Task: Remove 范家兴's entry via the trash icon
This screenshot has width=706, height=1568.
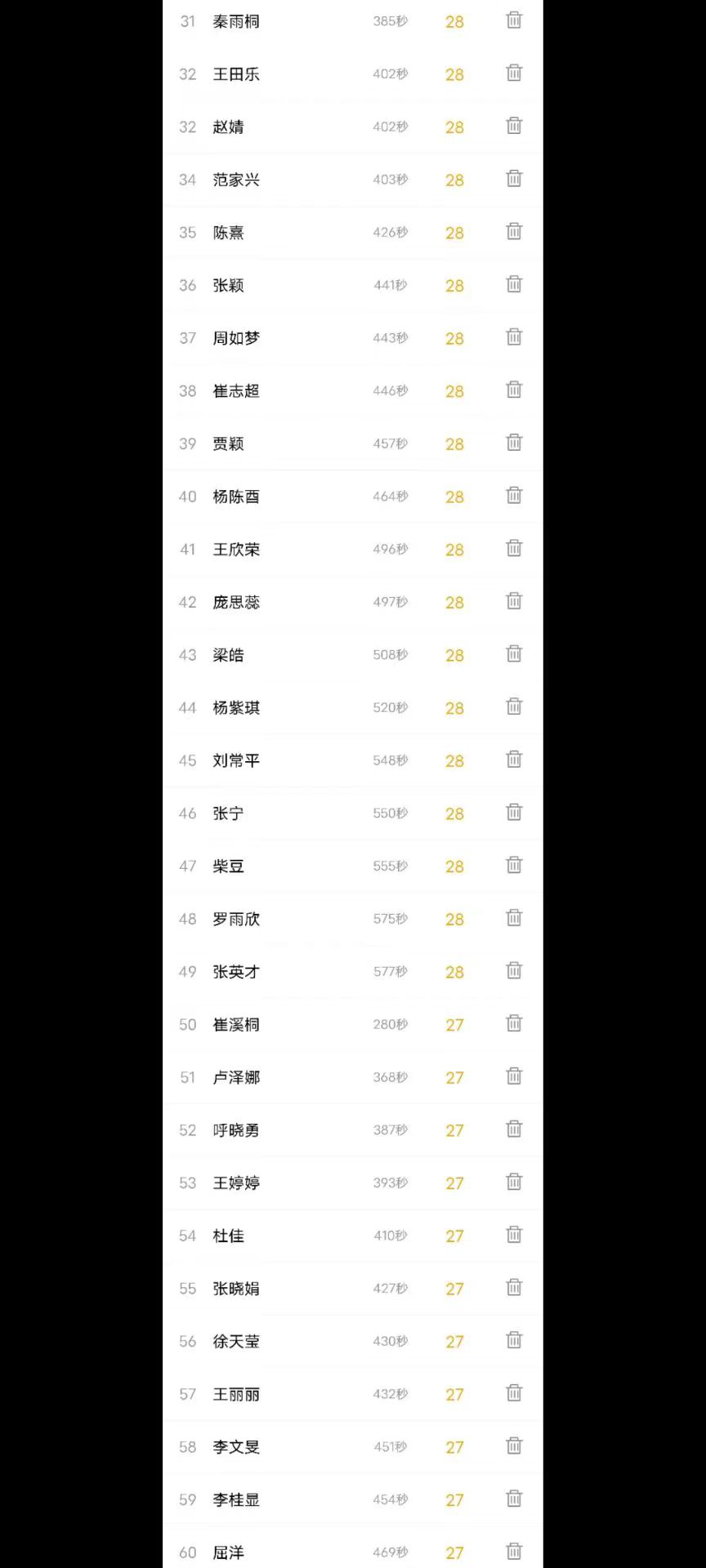Action: [514, 179]
